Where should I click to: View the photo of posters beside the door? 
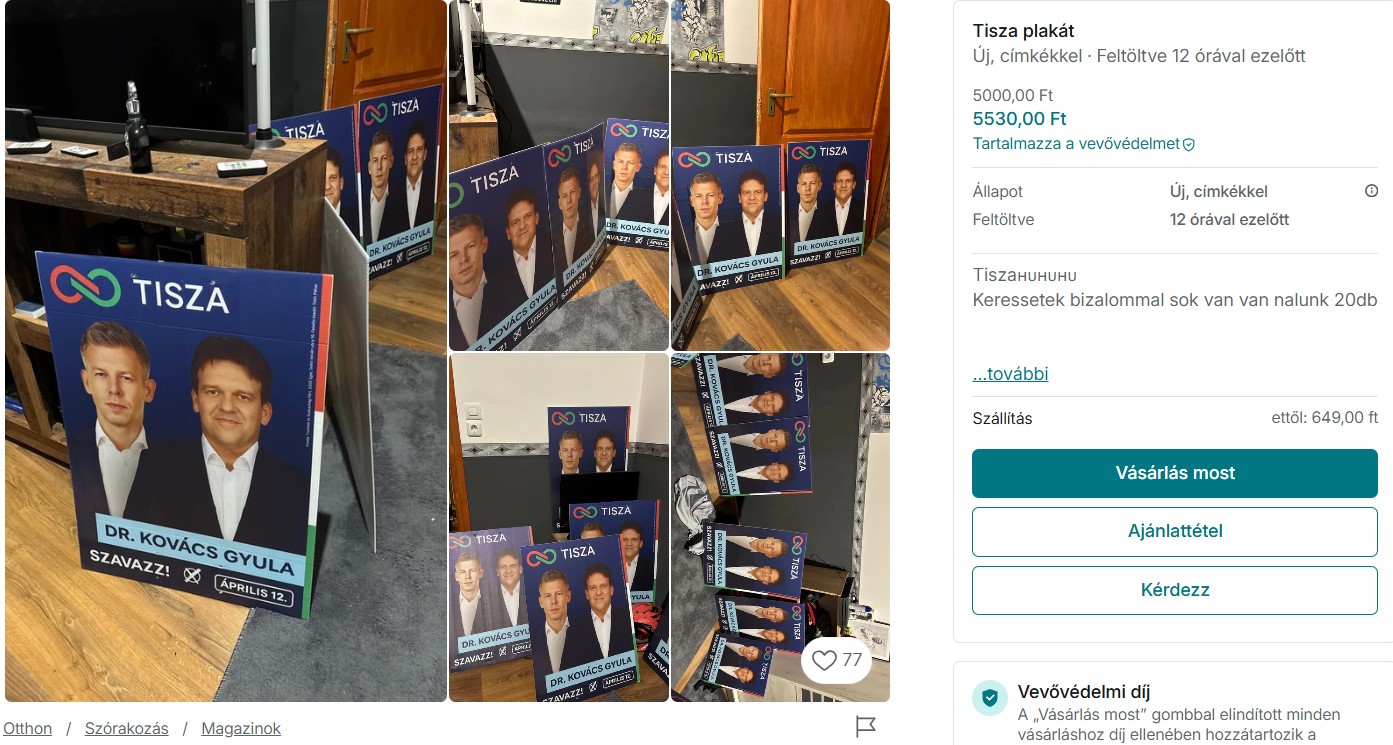780,175
